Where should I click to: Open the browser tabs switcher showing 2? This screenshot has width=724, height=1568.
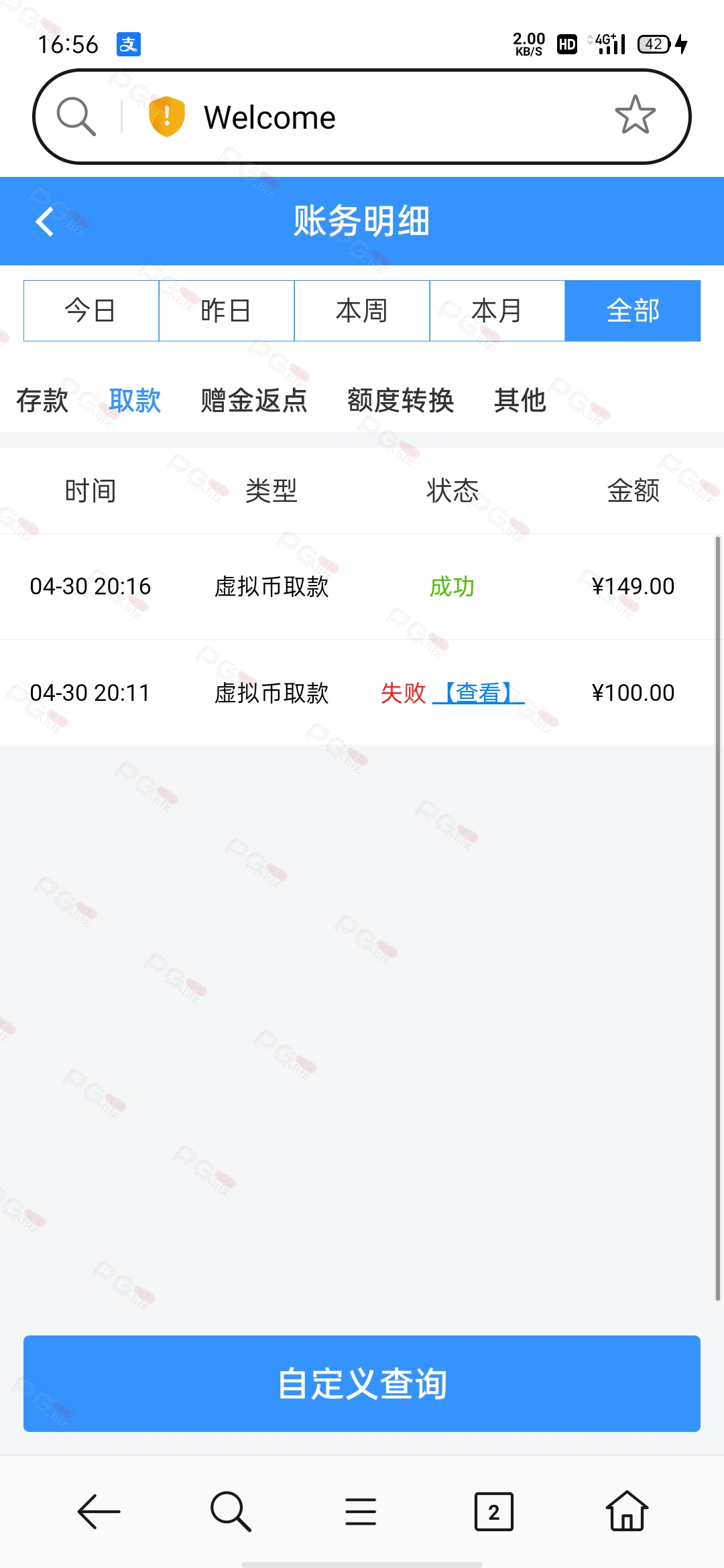pyautogui.click(x=494, y=1512)
